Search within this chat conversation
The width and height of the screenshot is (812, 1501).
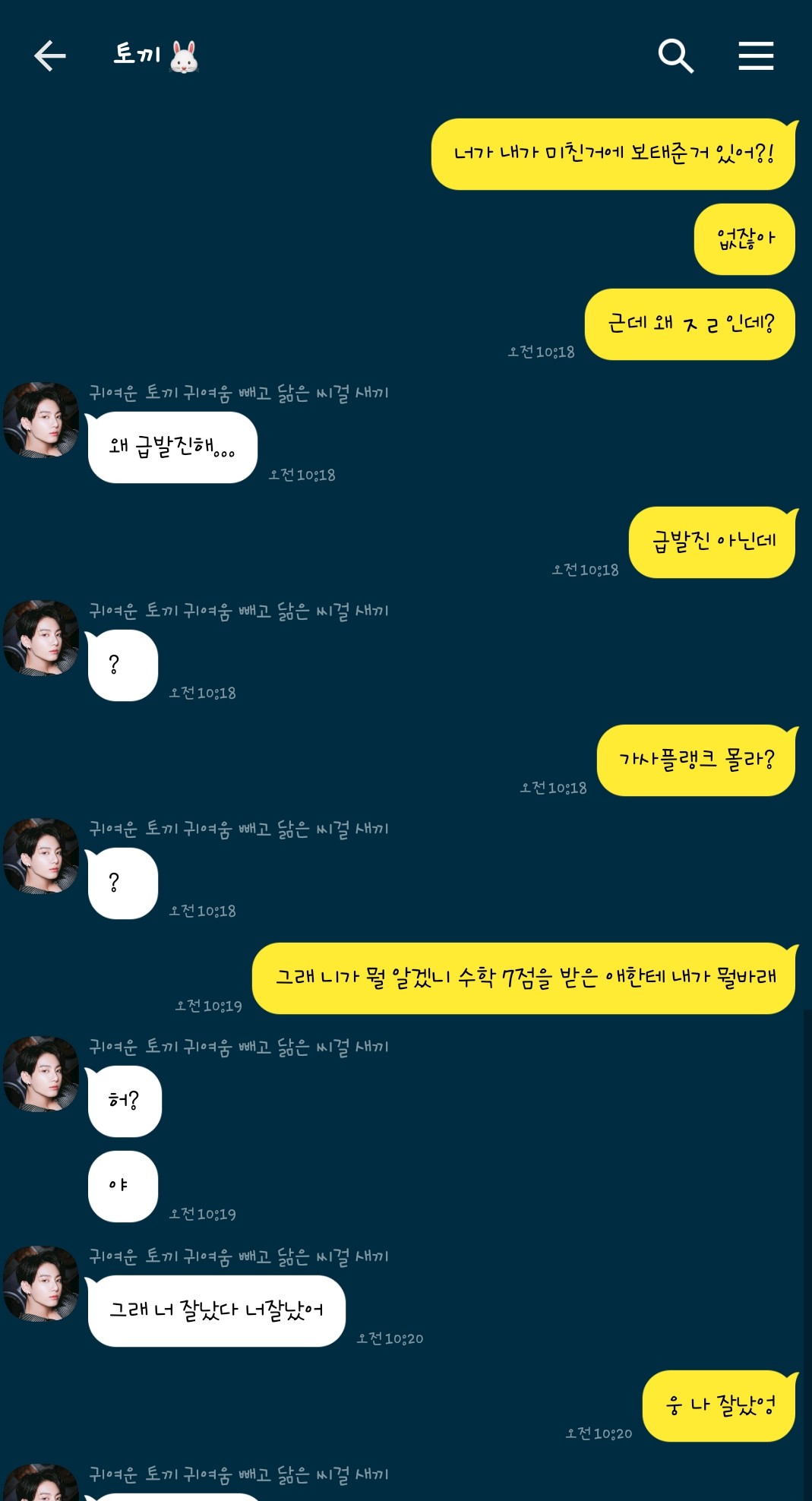(675, 56)
